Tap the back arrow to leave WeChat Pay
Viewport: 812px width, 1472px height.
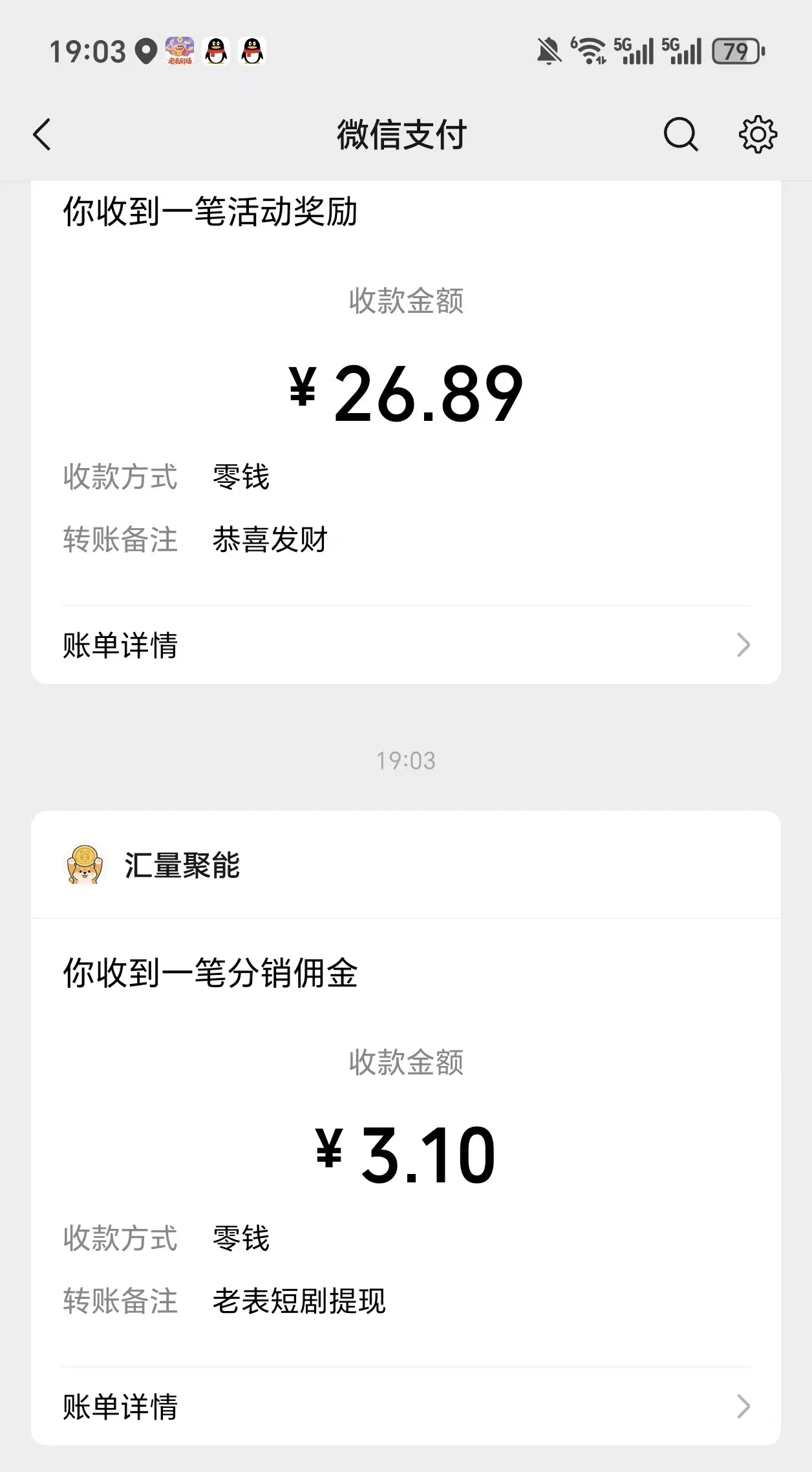coord(41,135)
